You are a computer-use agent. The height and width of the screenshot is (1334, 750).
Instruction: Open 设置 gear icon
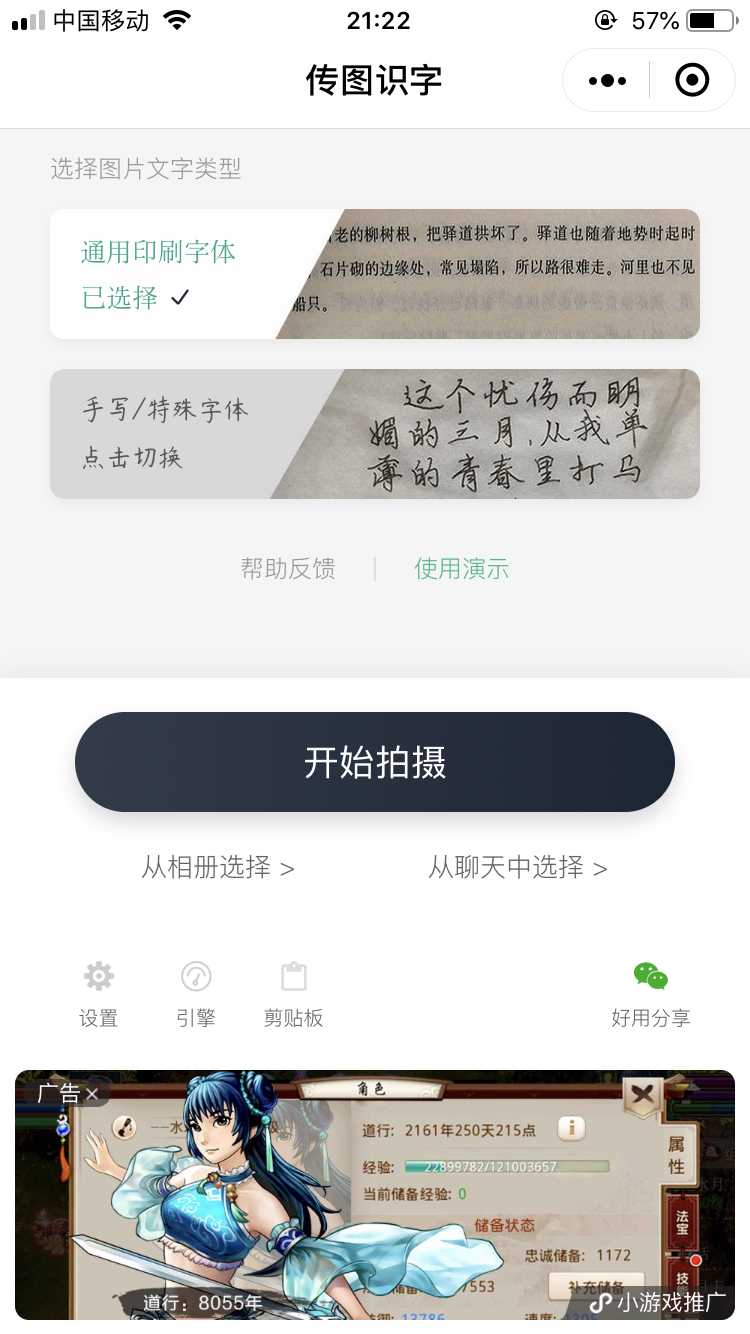coord(99,993)
